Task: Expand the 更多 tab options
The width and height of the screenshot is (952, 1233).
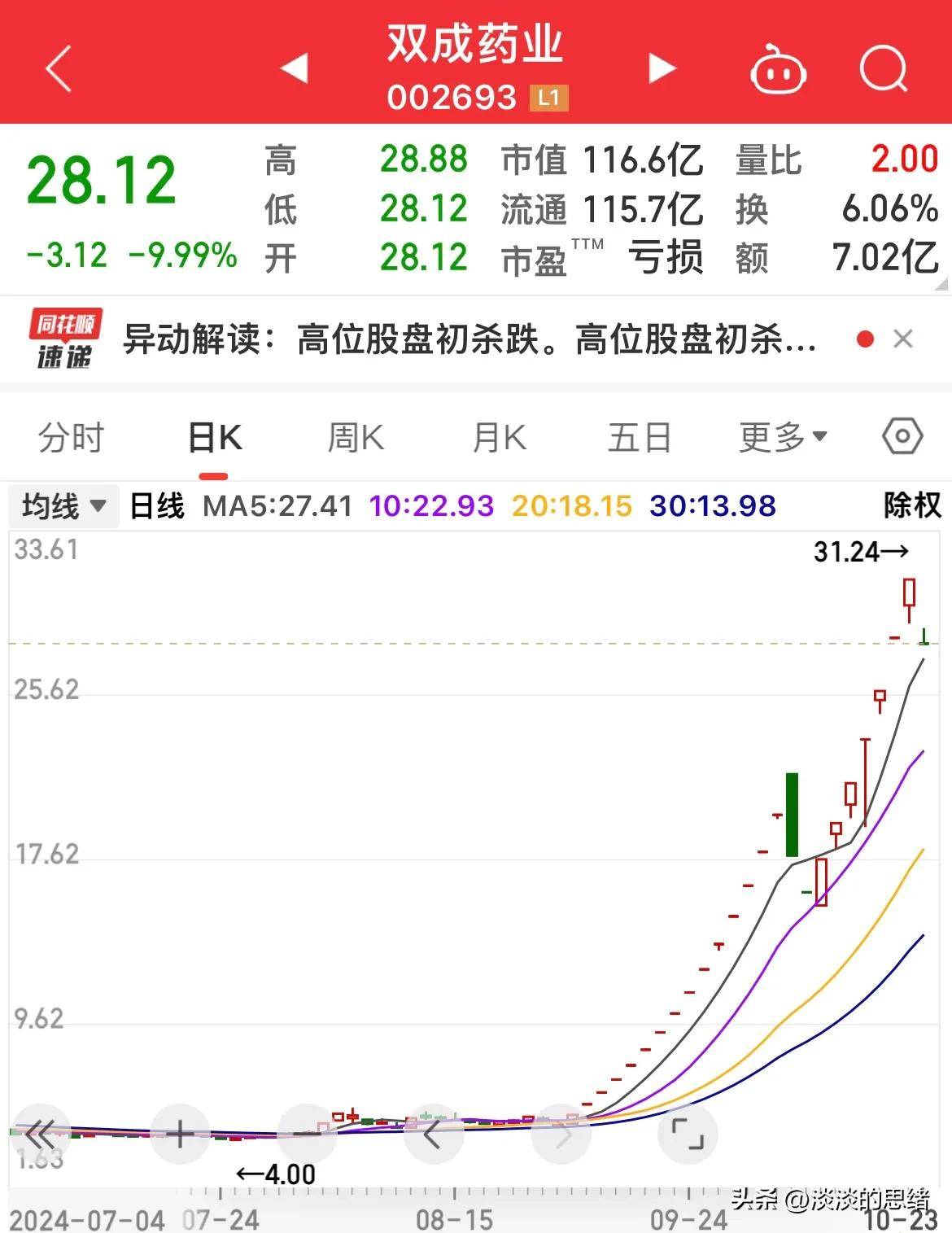Action: (x=780, y=437)
